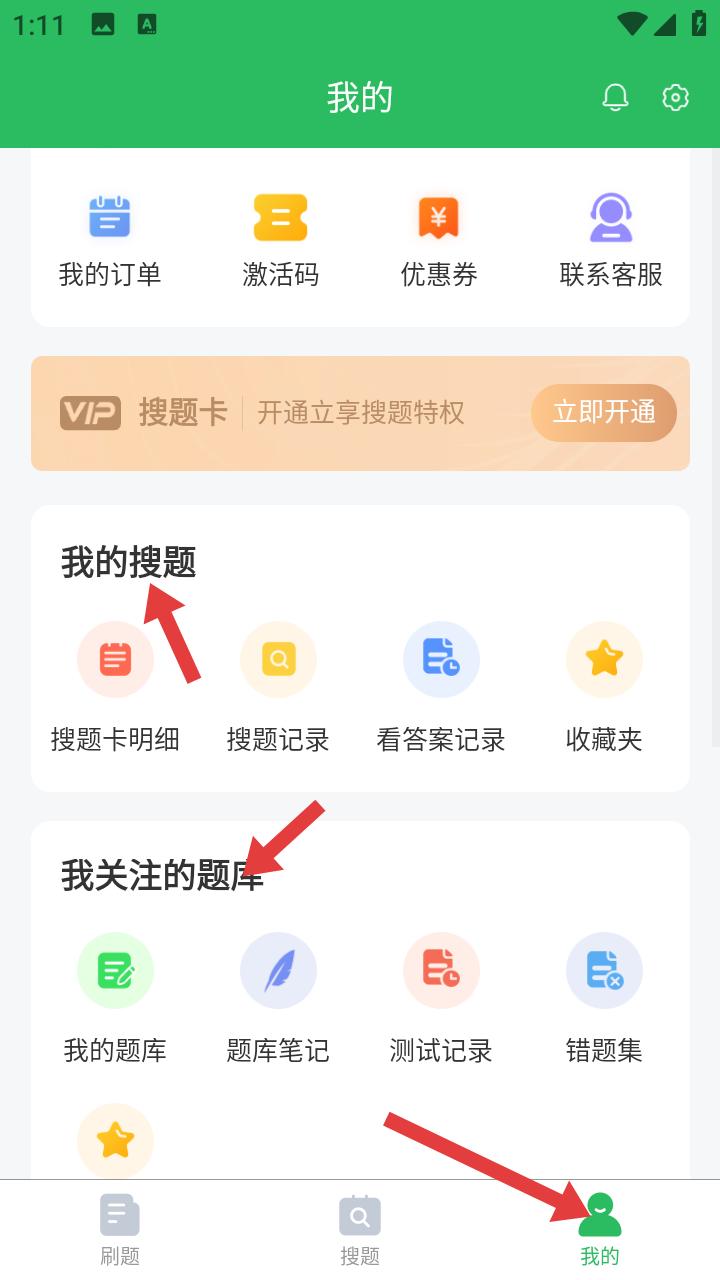Open the notifications bell
Screen dimensions: 720x1280
click(615, 97)
